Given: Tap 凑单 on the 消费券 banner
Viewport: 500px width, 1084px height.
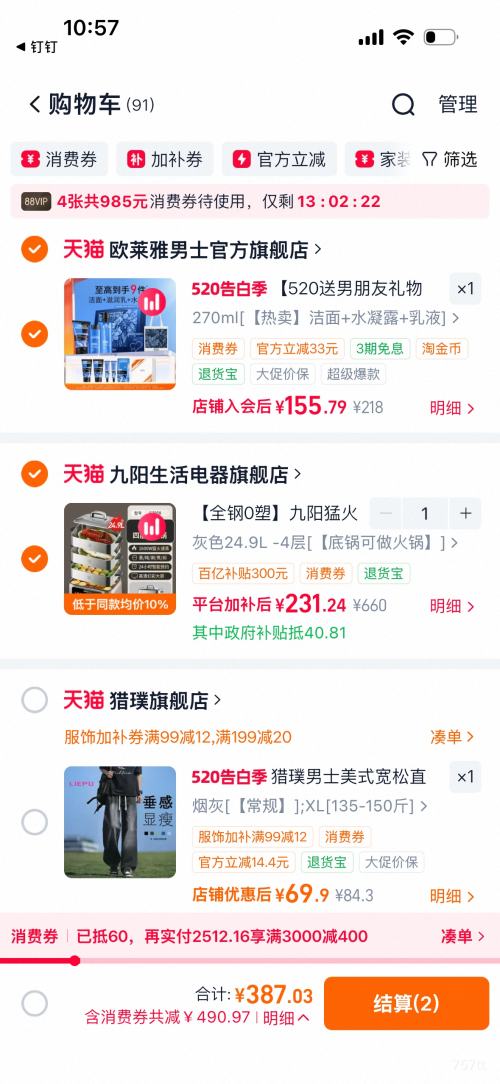Looking at the screenshot, I should coord(463,937).
